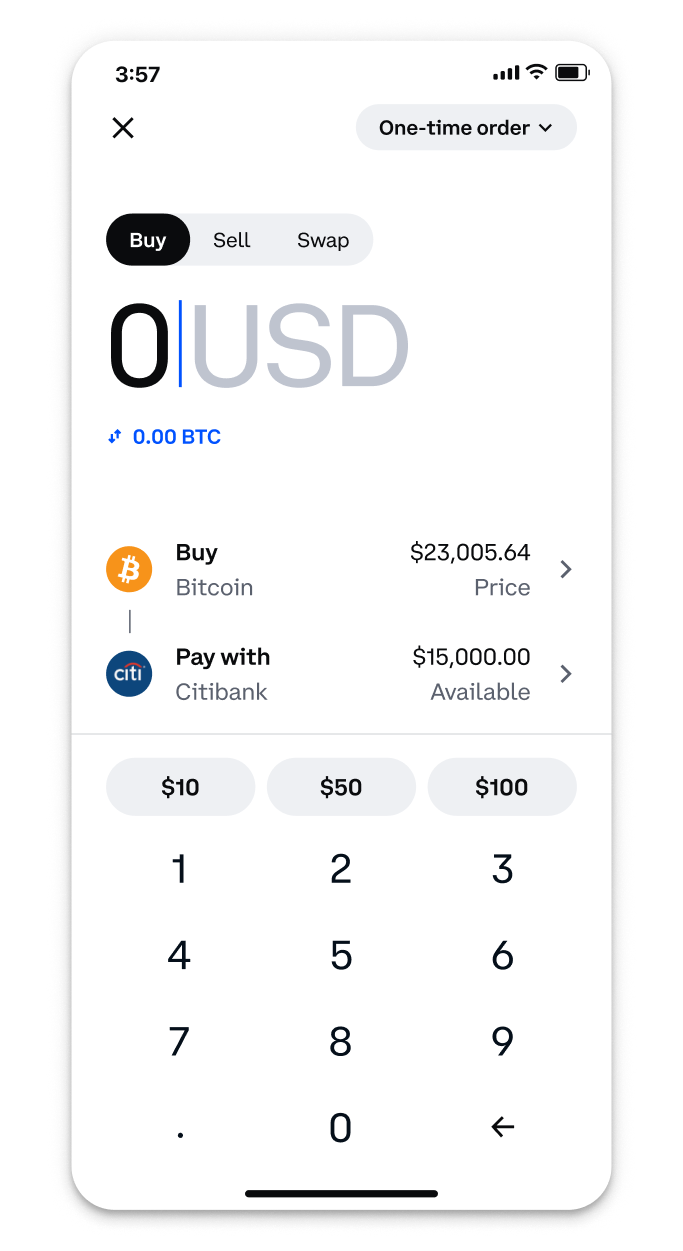Viewport: 683px width, 1251px height.
Task: Switch to the Sell tab
Action: [x=231, y=240]
